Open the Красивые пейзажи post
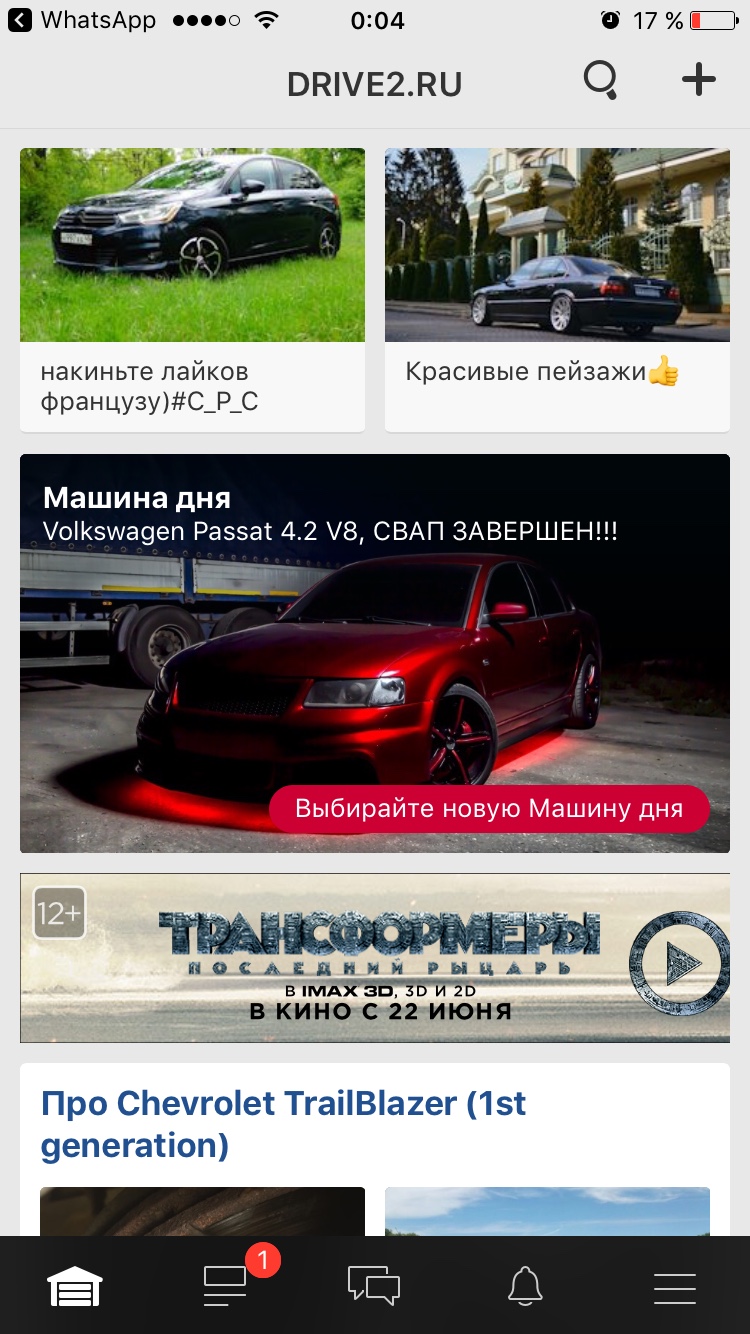 coord(557,290)
